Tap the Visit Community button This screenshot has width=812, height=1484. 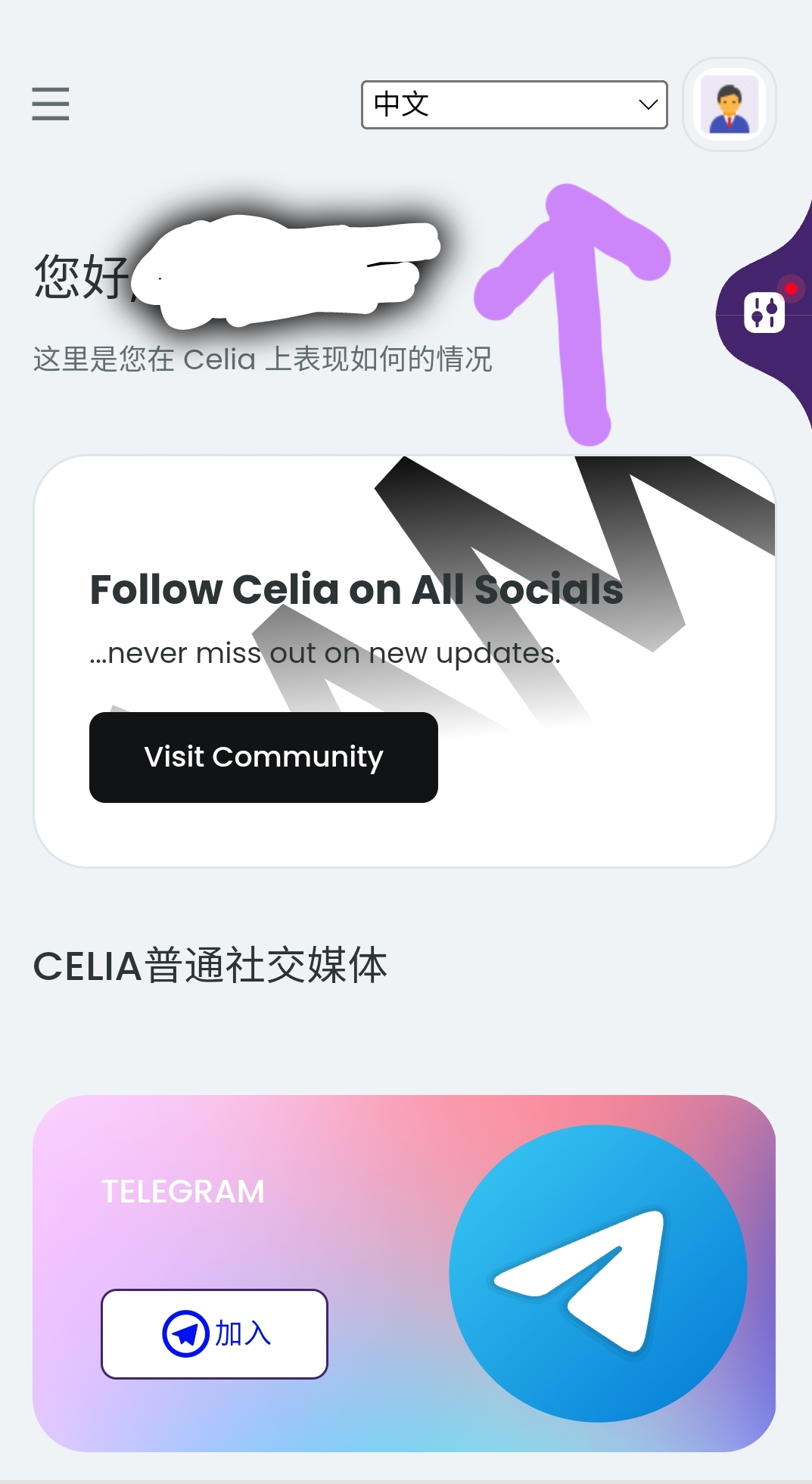pyautogui.click(x=263, y=757)
